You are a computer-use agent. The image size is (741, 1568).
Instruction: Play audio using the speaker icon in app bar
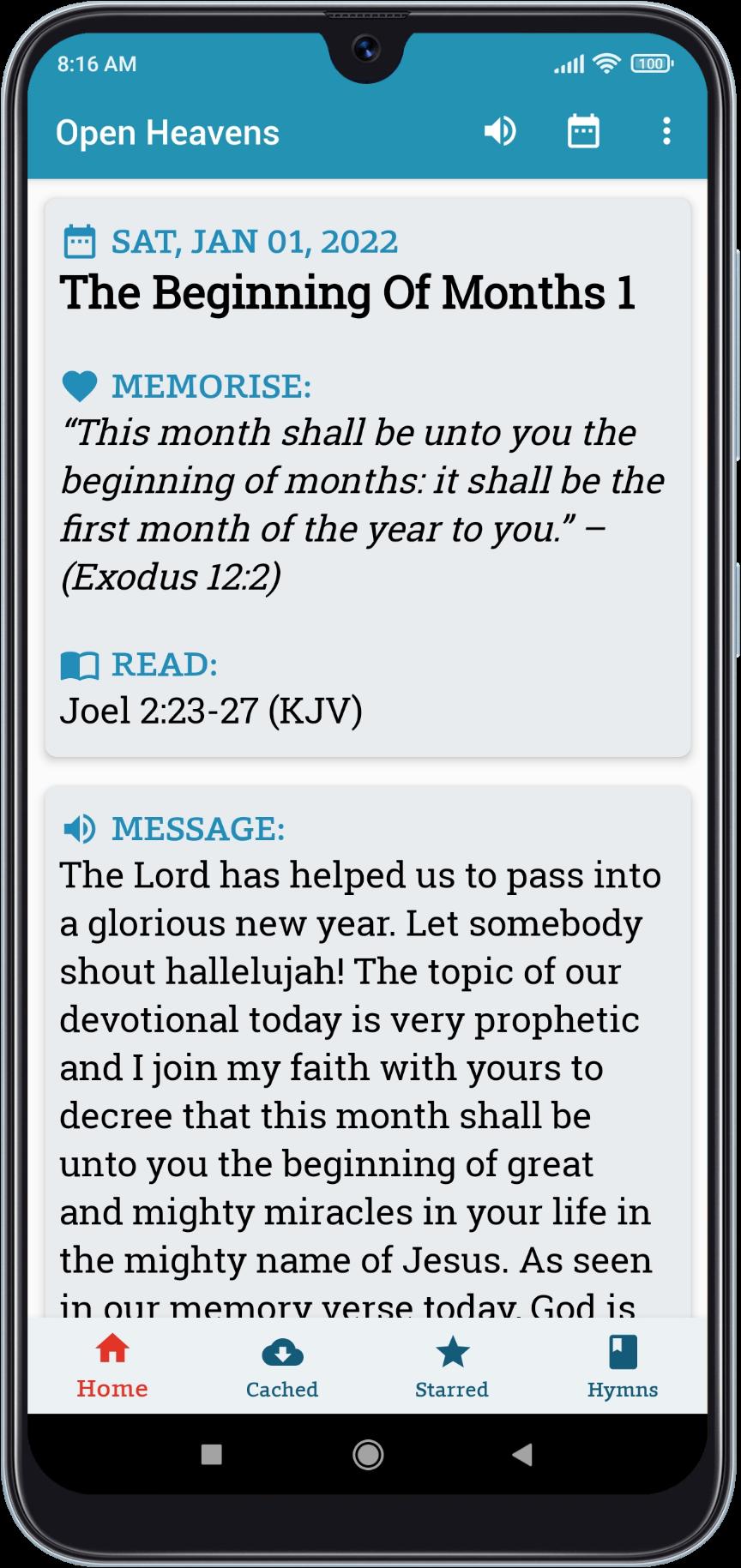point(500,132)
